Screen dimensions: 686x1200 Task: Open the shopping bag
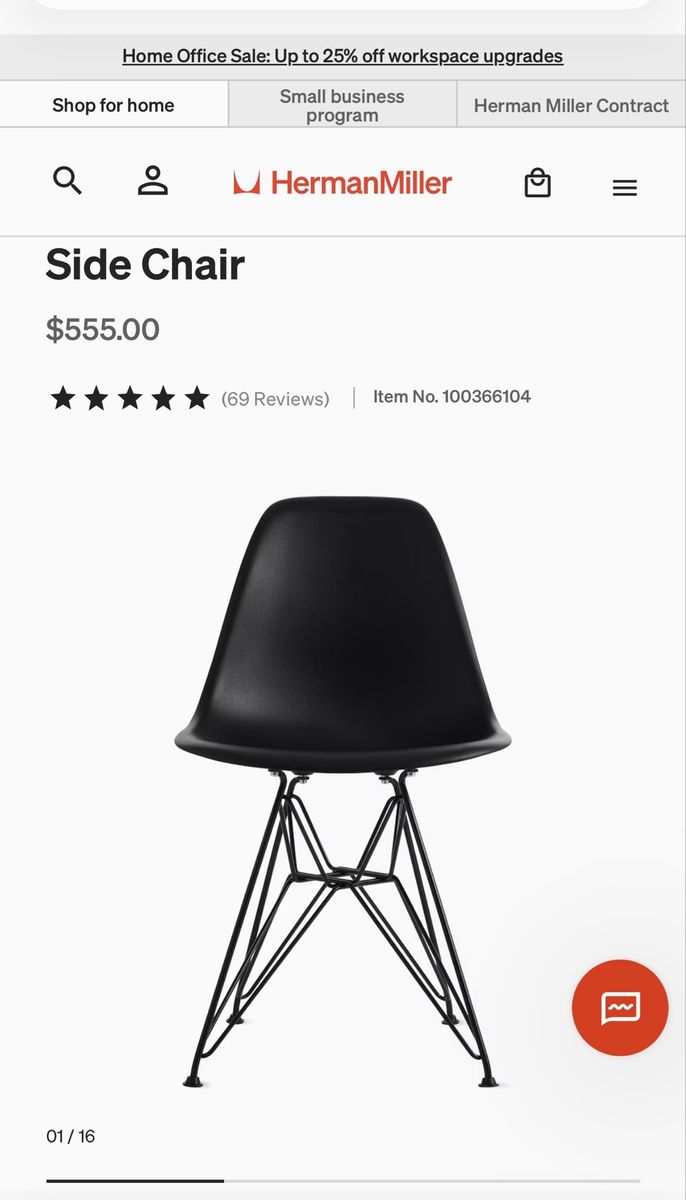(x=538, y=182)
